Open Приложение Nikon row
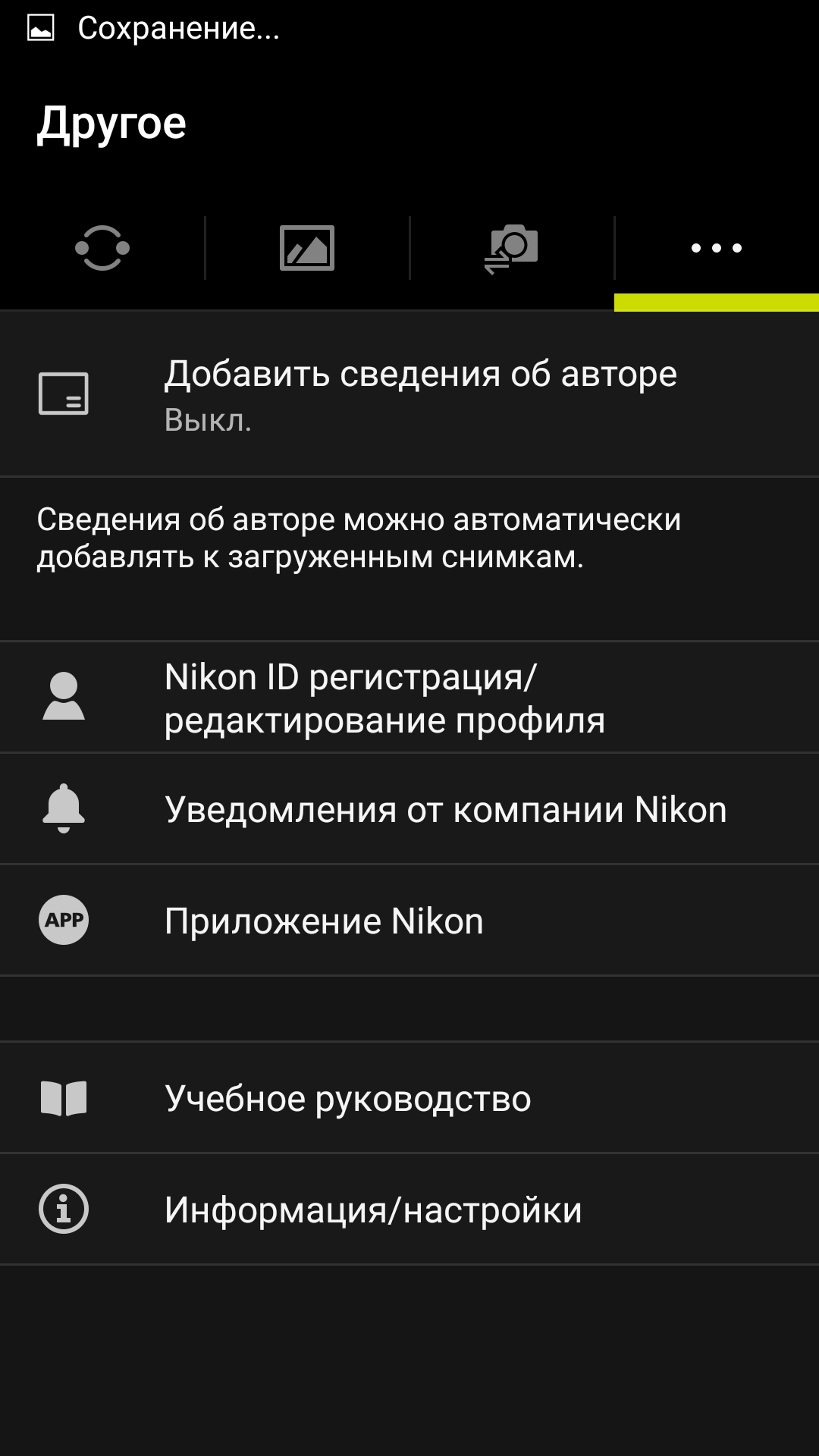This screenshot has height=1456, width=819. 409,921
